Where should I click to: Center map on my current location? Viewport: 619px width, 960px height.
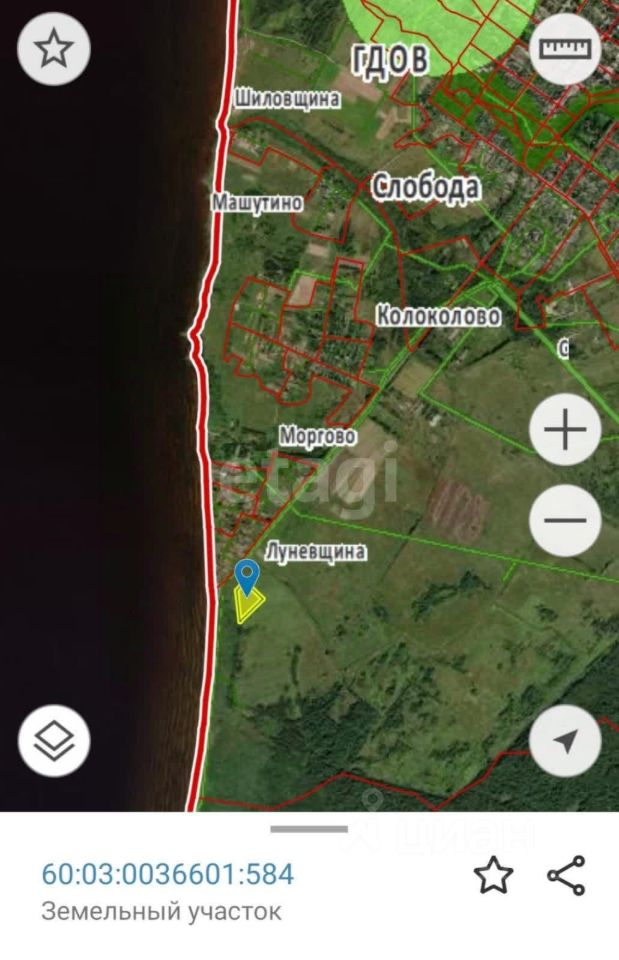coord(565,741)
